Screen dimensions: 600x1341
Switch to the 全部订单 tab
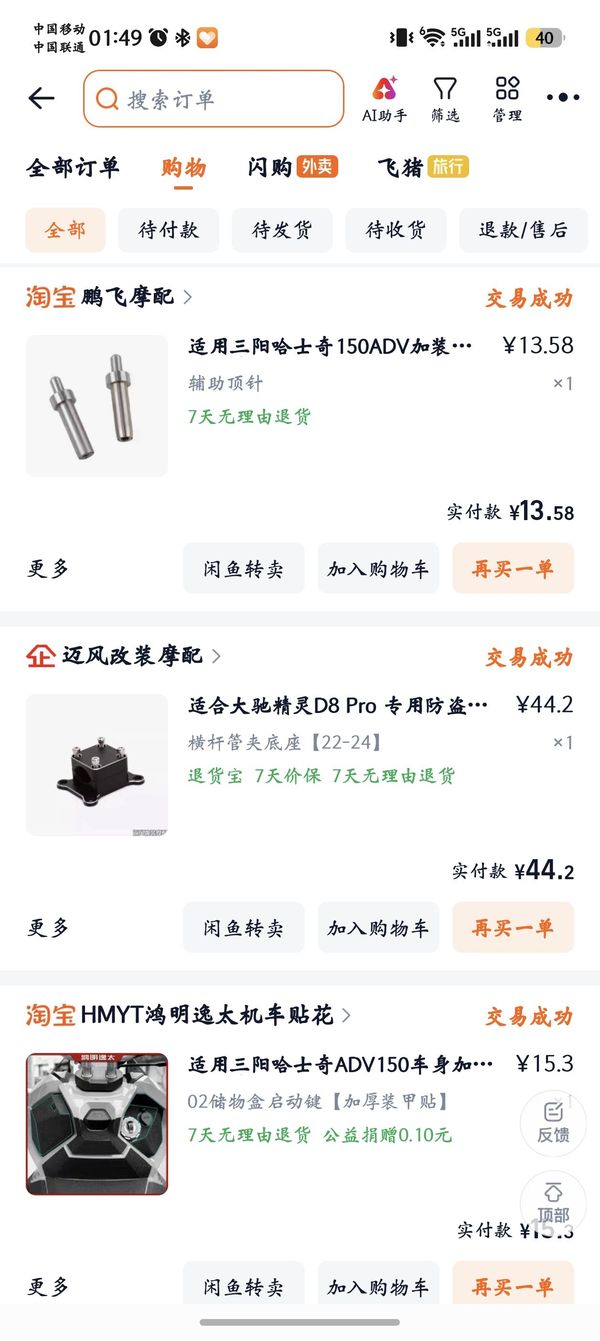(73, 167)
